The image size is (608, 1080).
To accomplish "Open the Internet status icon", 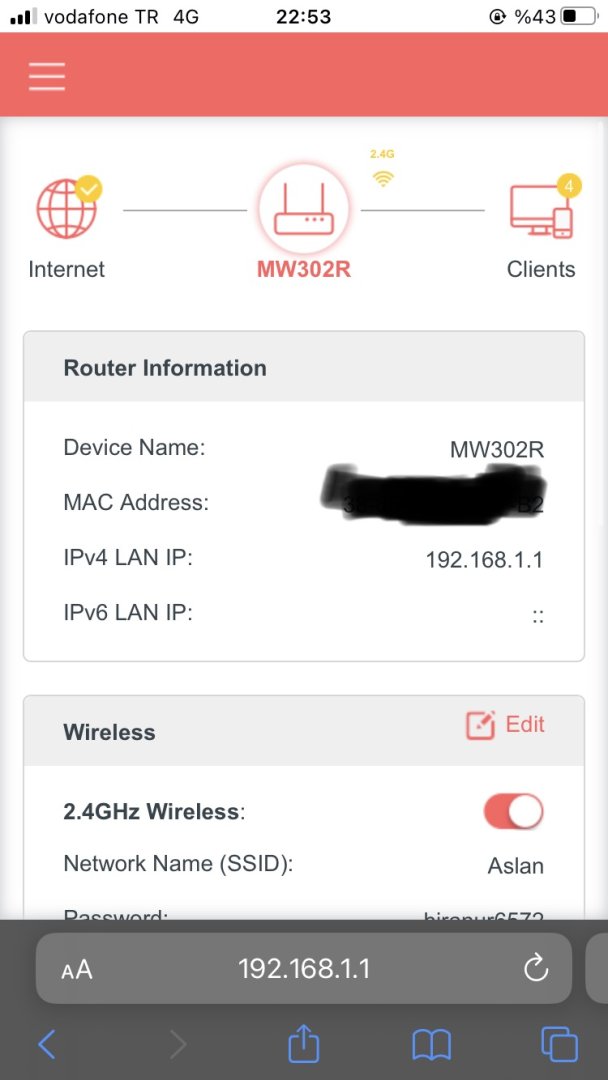I will point(67,210).
